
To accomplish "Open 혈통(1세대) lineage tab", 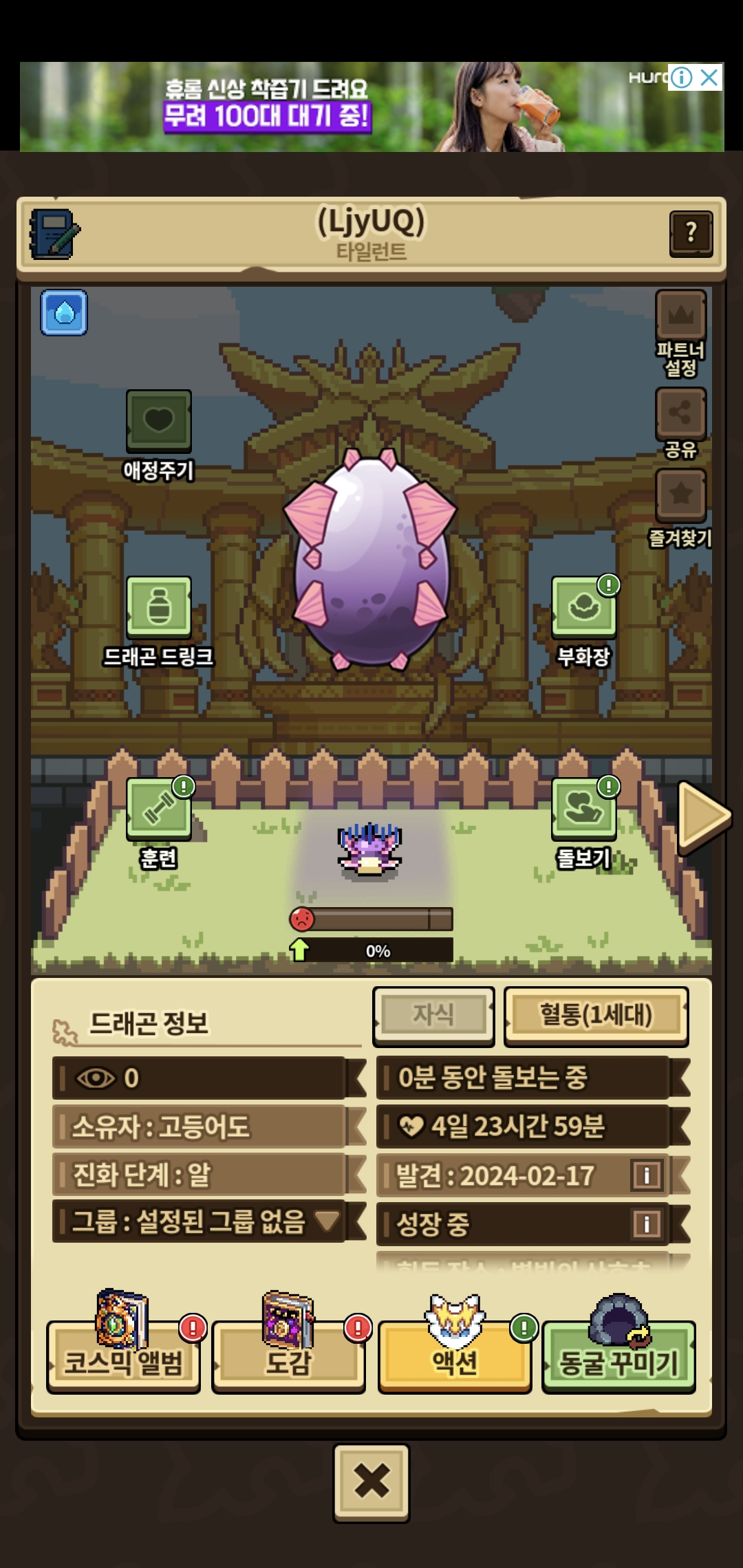I will tap(596, 1015).
